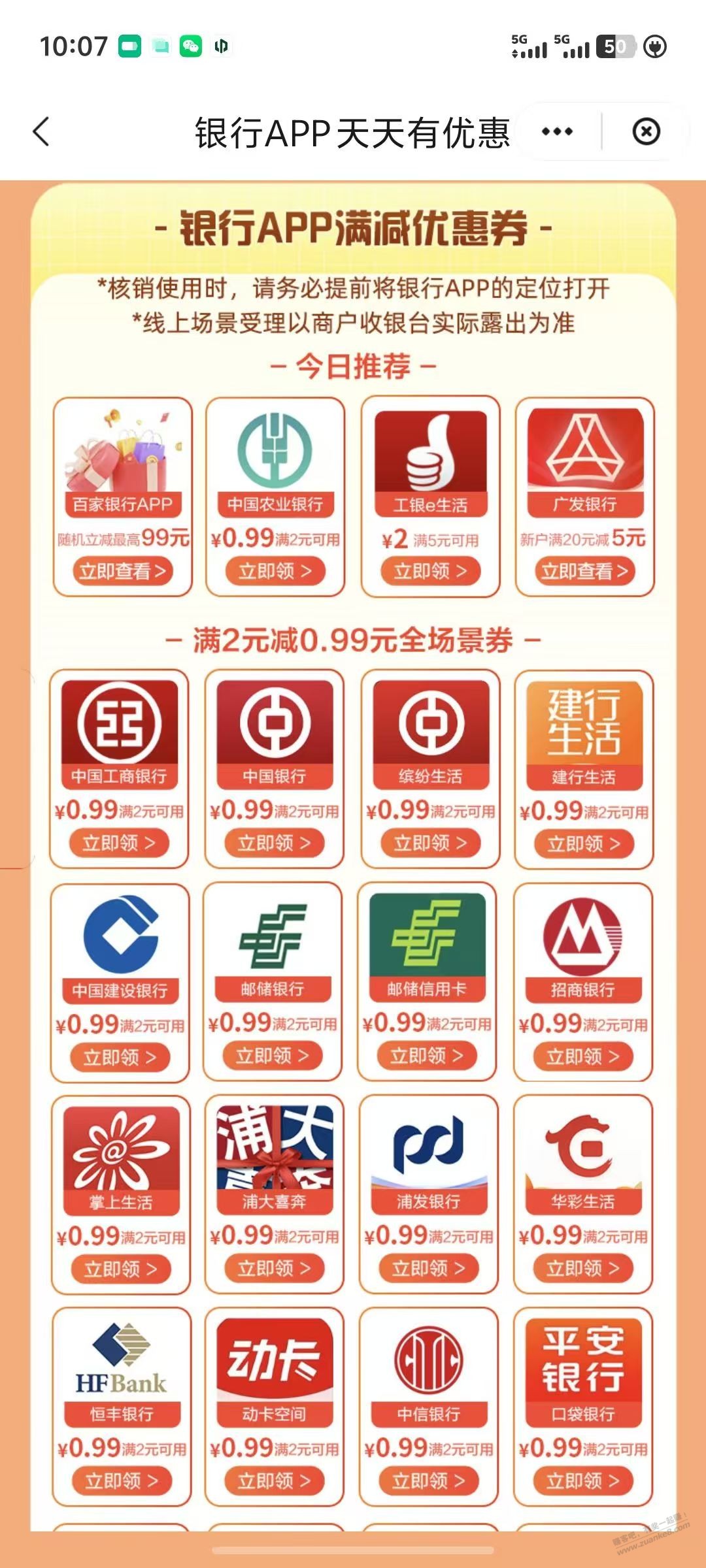Viewport: 706px width, 1568px height.
Task: Get the 招商银行 coupon
Action: coord(582,1056)
